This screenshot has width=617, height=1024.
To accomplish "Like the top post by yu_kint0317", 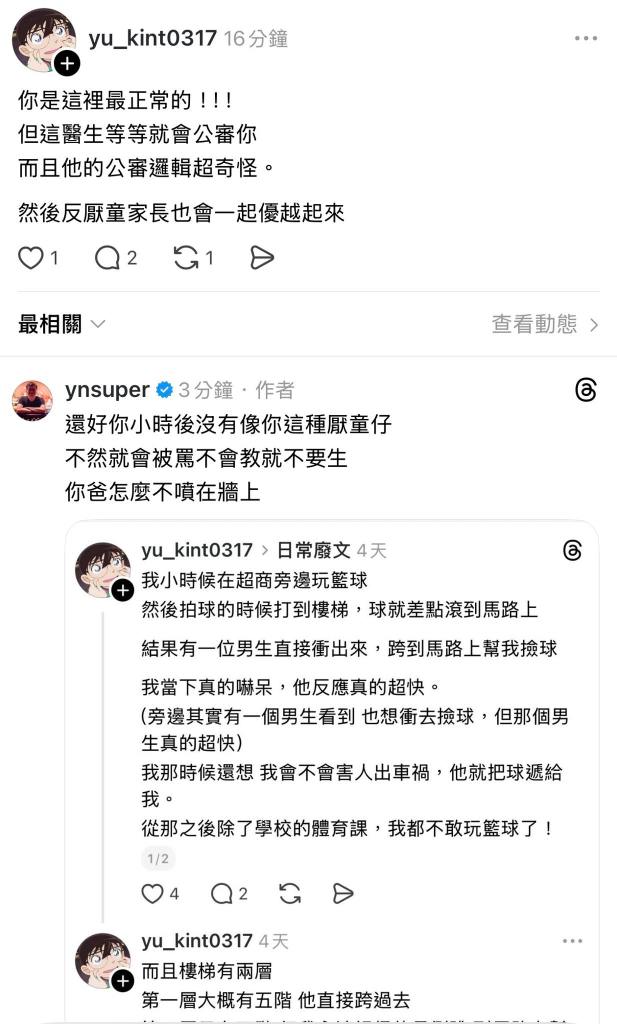I will pyautogui.click(x=32, y=258).
